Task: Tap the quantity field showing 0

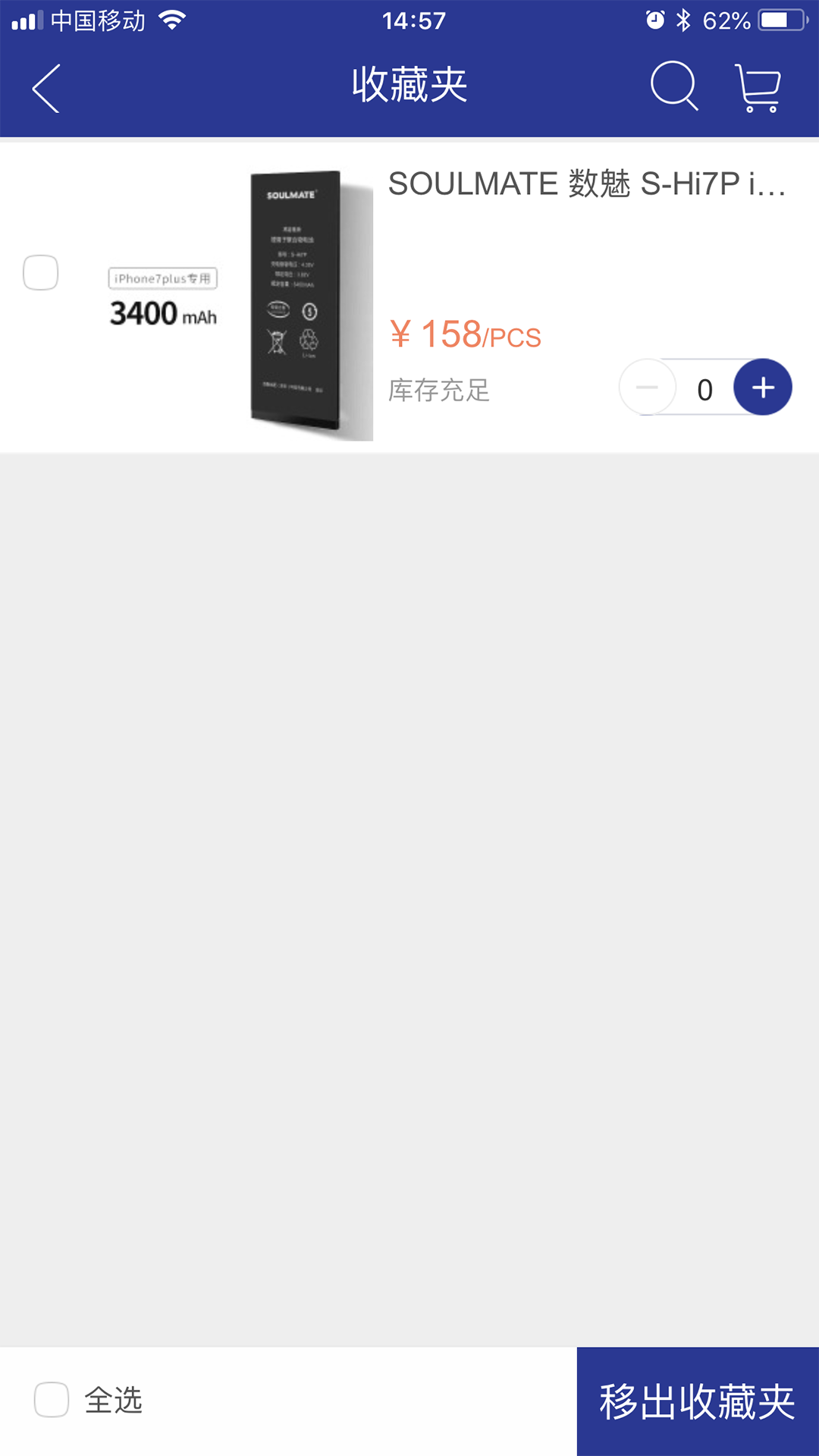Action: [704, 389]
